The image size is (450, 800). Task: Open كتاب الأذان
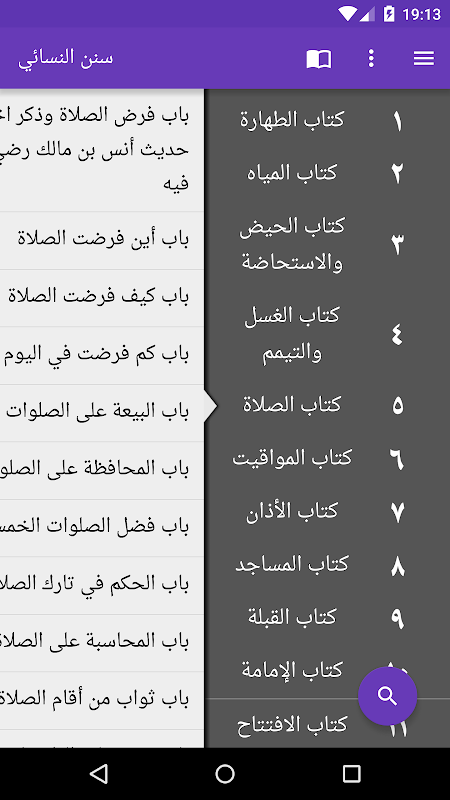coord(327,512)
